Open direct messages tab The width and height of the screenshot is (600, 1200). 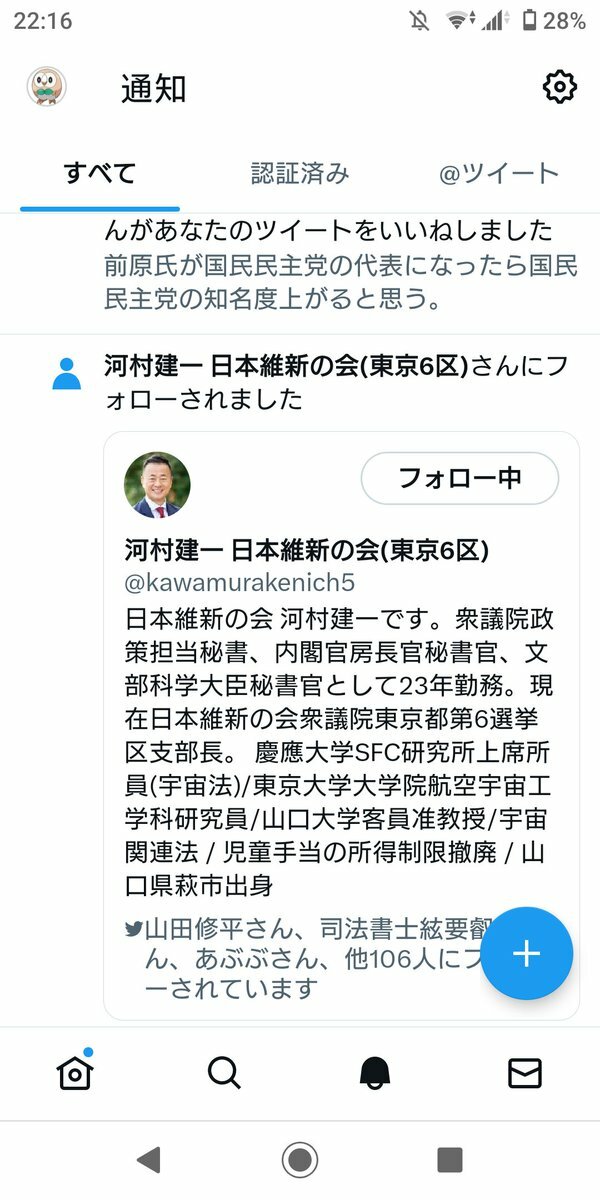click(x=525, y=1073)
